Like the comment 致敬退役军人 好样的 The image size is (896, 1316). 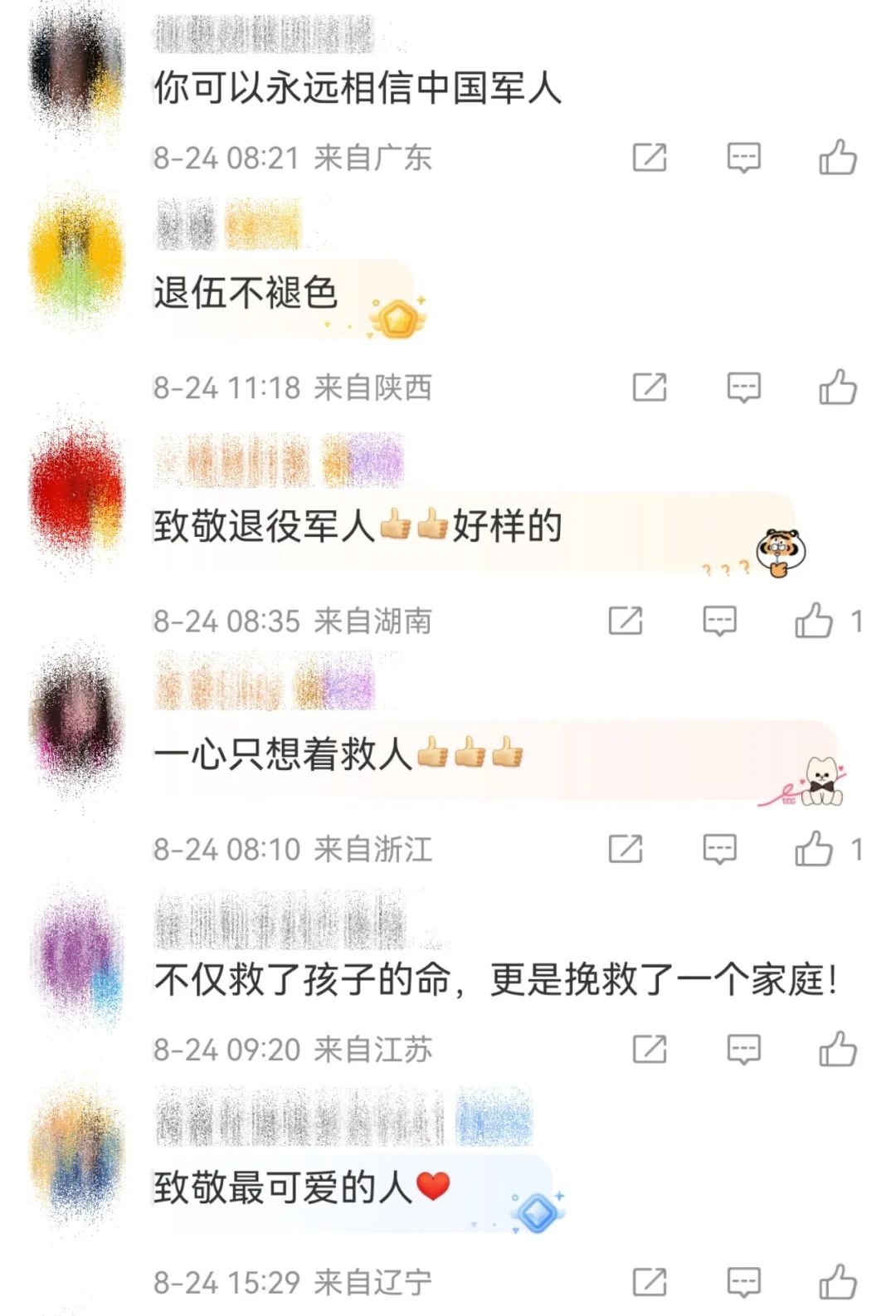(x=813, y=620)
